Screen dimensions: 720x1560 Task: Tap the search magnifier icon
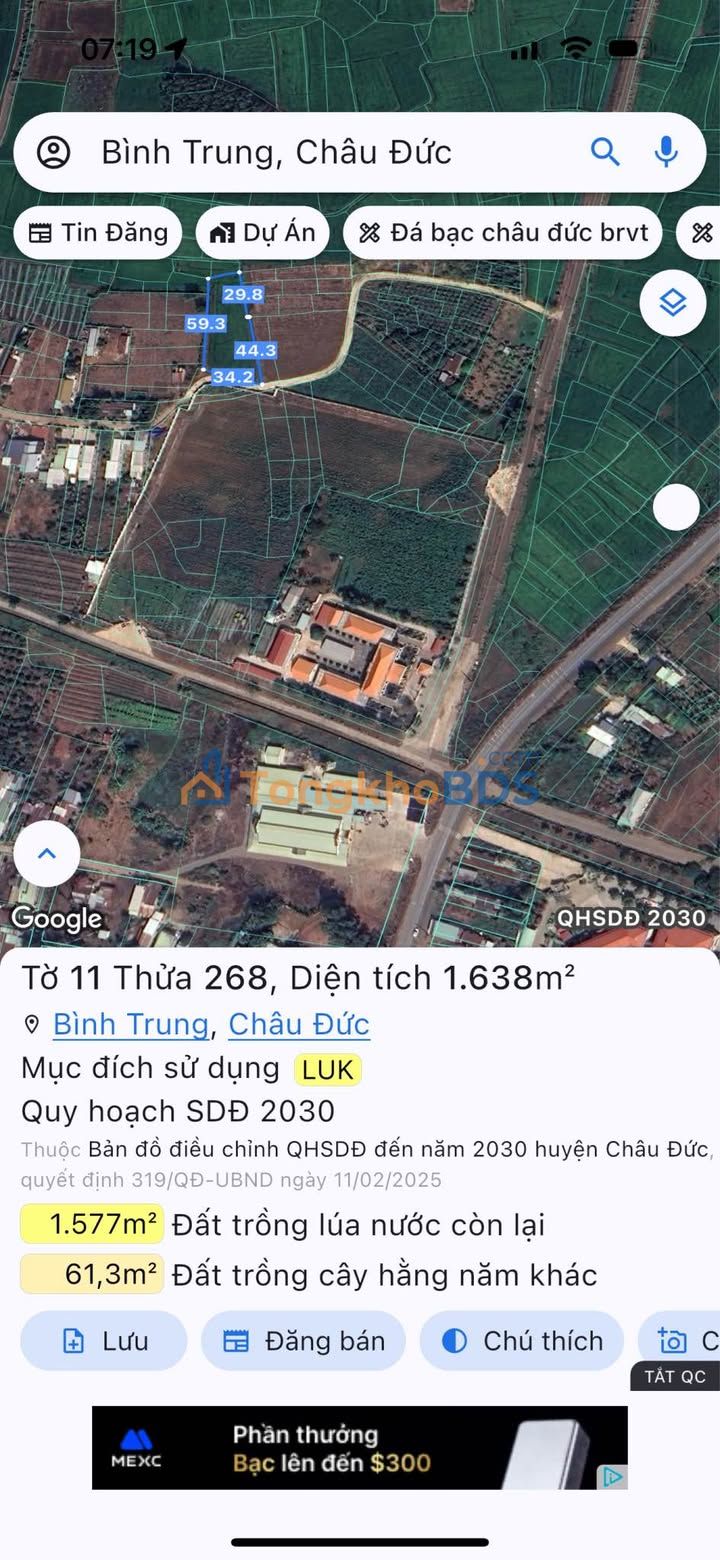(x=605, y=152)
